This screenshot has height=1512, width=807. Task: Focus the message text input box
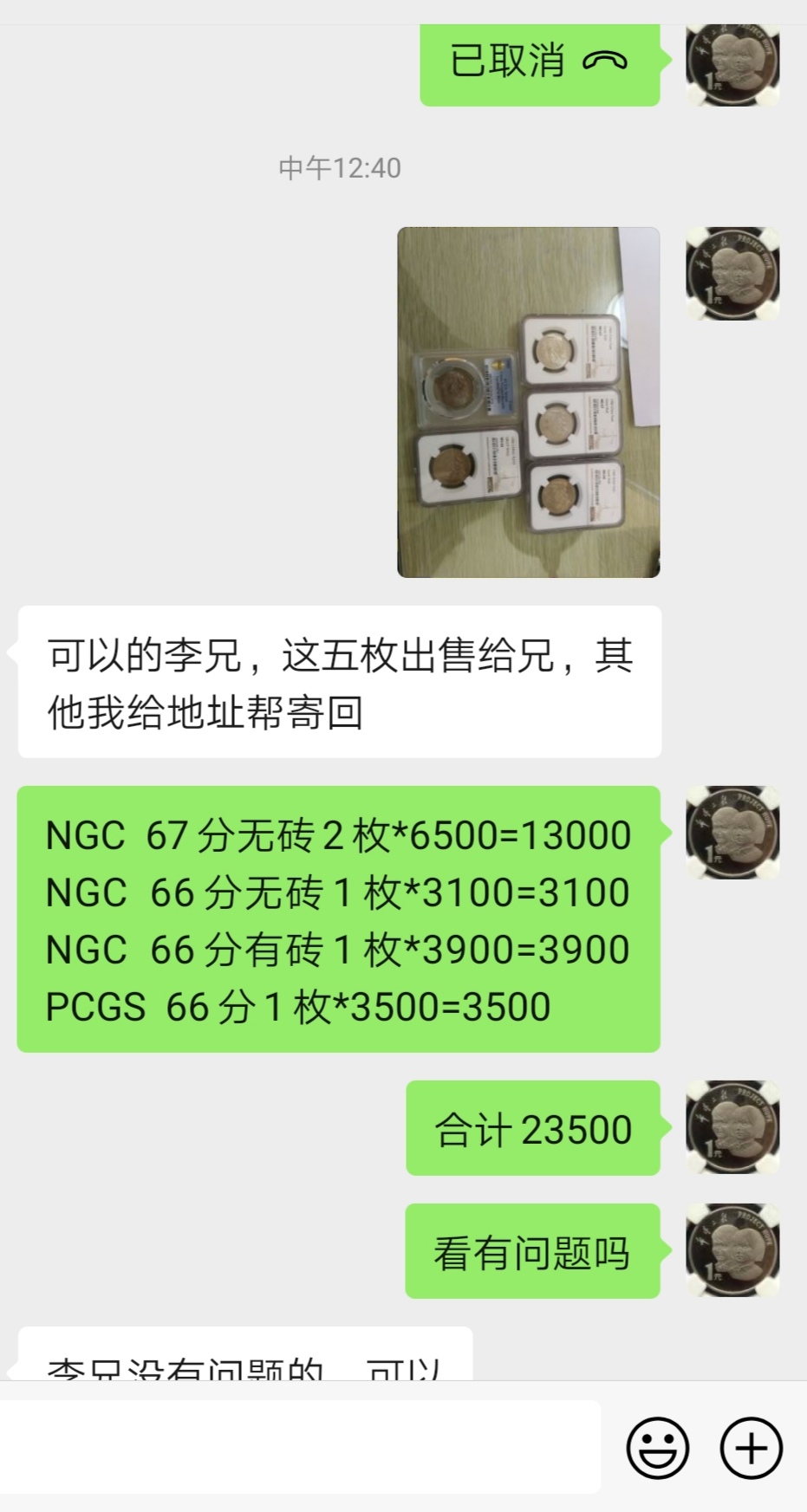(x=299, y=1446)
